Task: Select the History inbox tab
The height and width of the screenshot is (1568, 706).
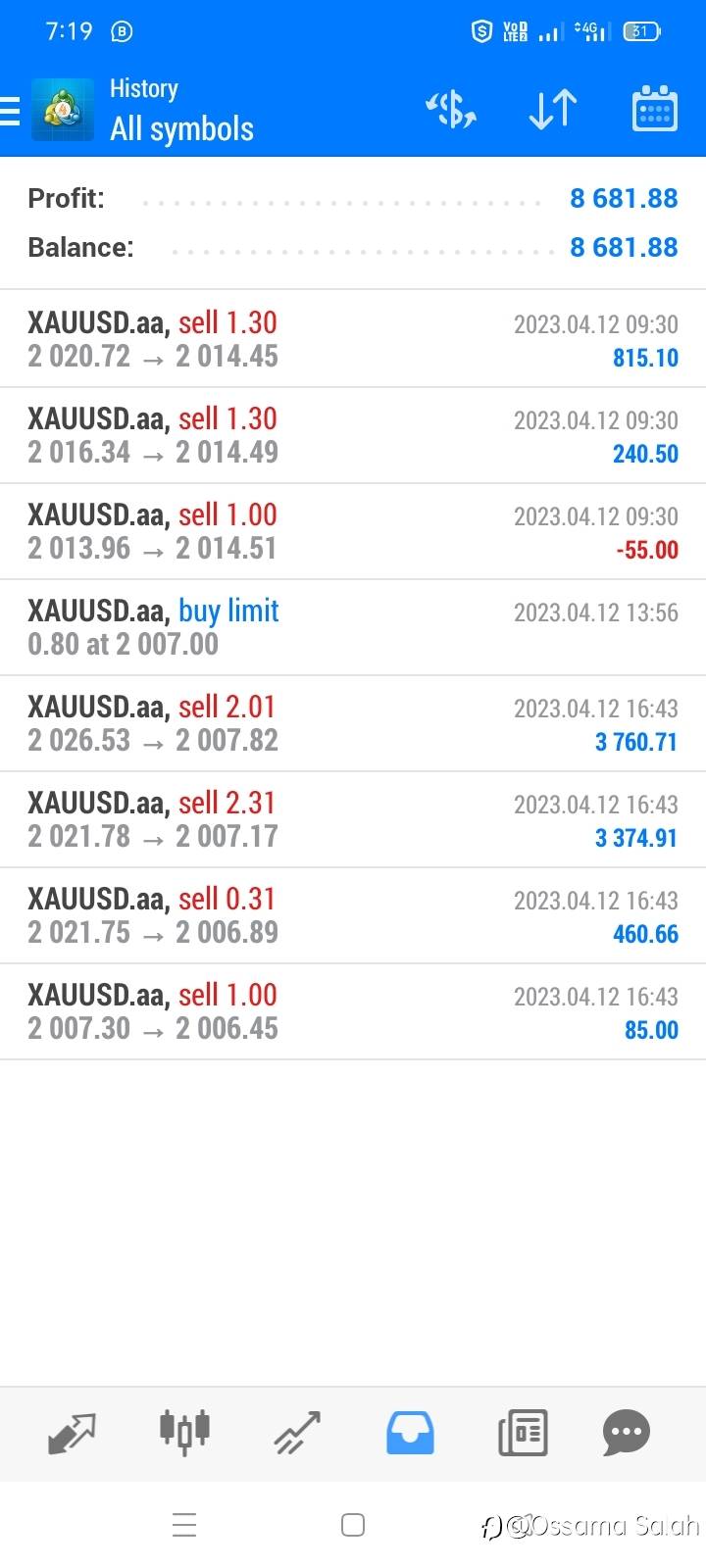Action: coord(410,1433)
